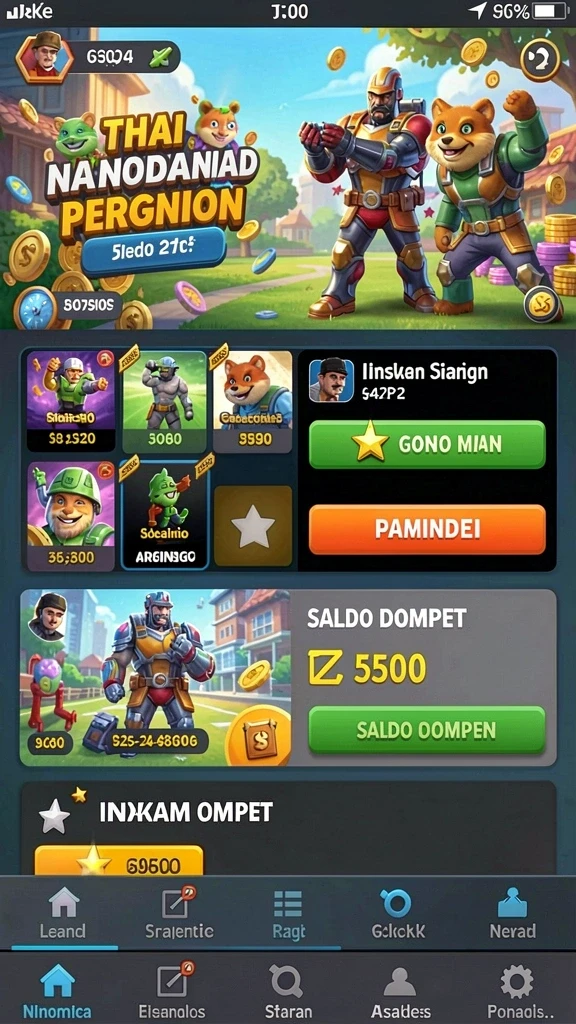Tap the round icon at banner's top right
Image resolution: width=576 pixels, height=1024 pixels.
539,60
